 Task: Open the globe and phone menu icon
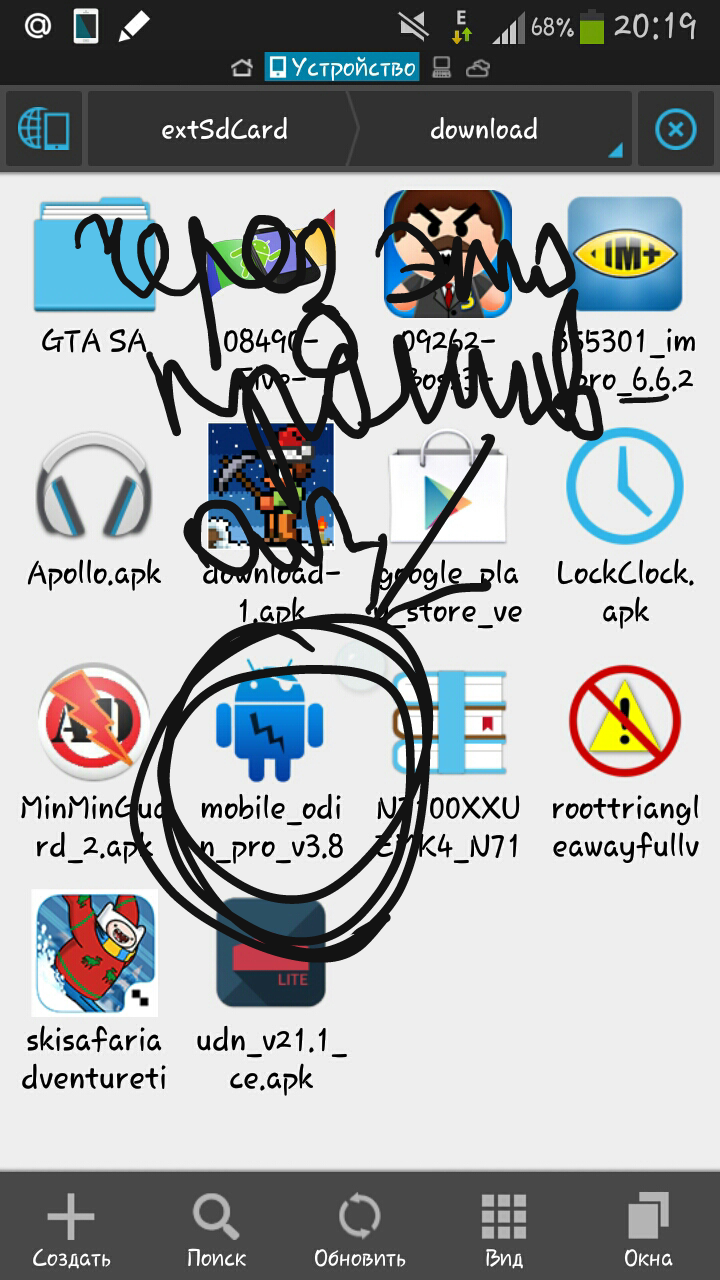[43, 129]
